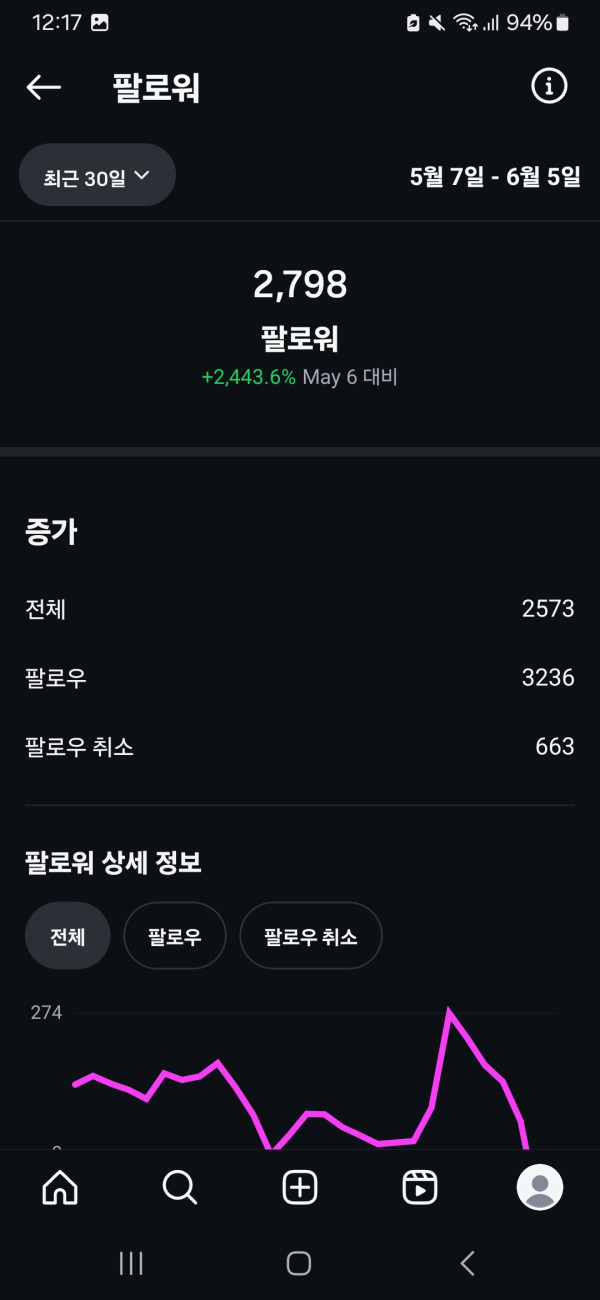The width and height of the screenshot is (600, 1300).
Task: Open the system recent apps button
Action: click(x=131, y=1263)
